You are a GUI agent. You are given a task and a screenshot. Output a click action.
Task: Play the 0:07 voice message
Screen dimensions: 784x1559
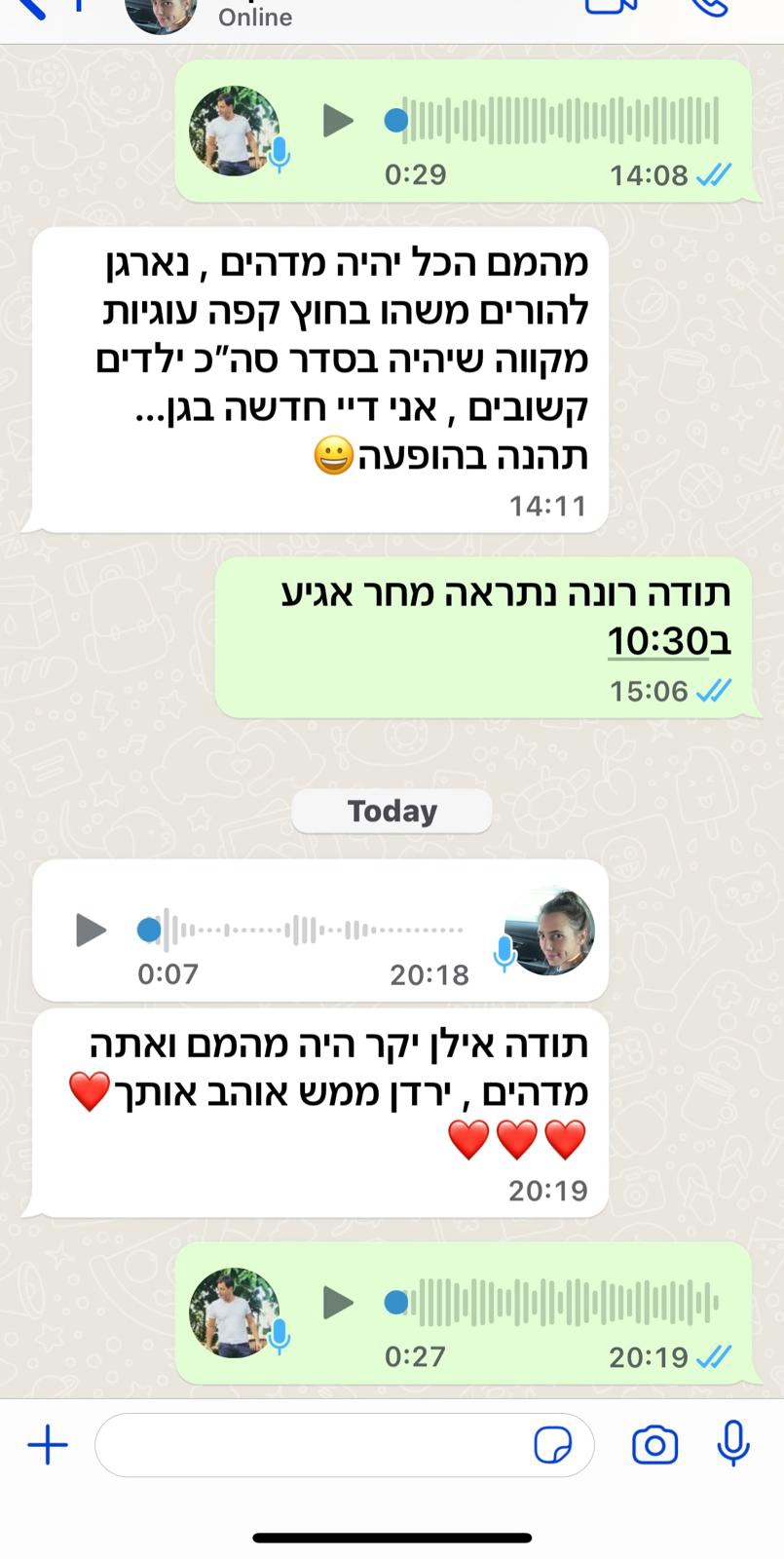point(91,930)
